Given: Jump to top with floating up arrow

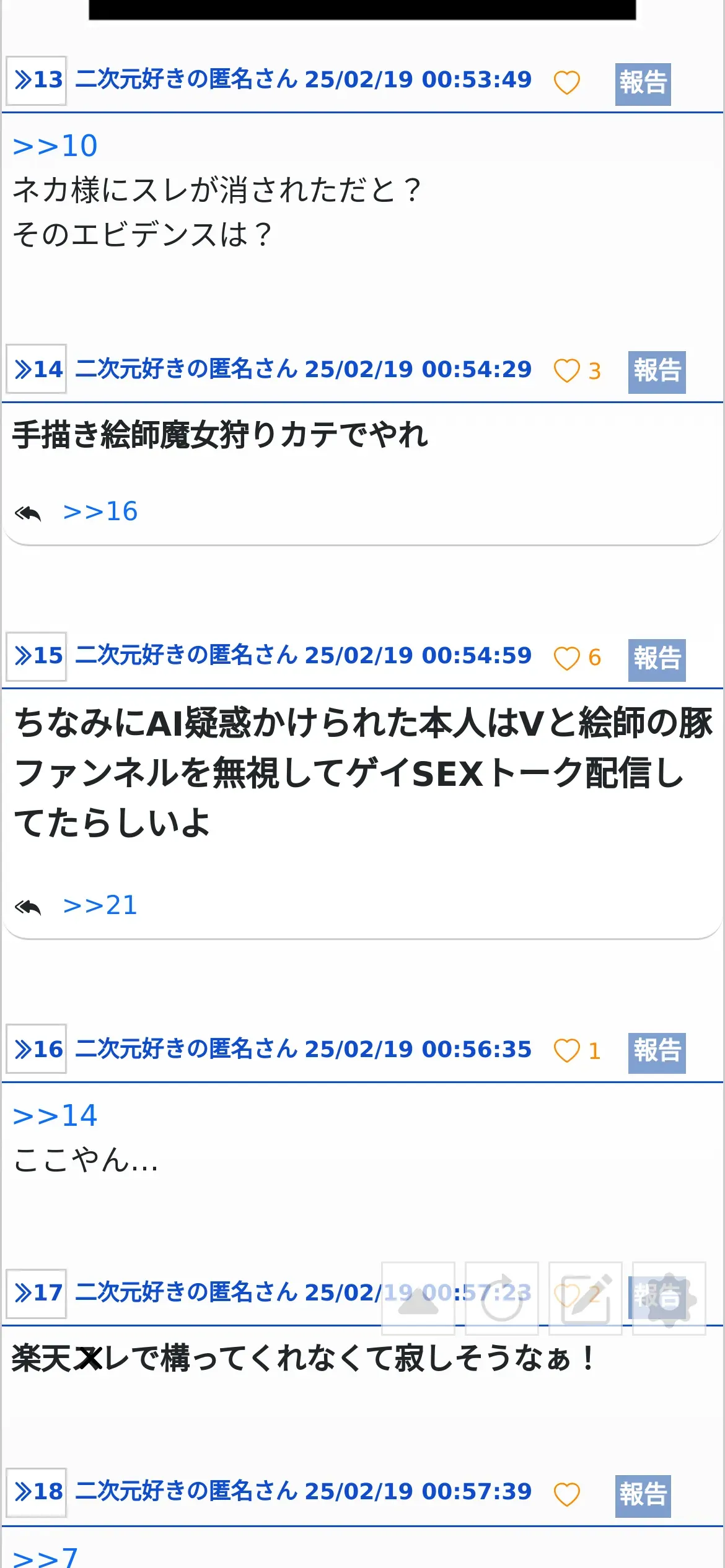Looking at the screenshot, I should (x=418, y=1298).
